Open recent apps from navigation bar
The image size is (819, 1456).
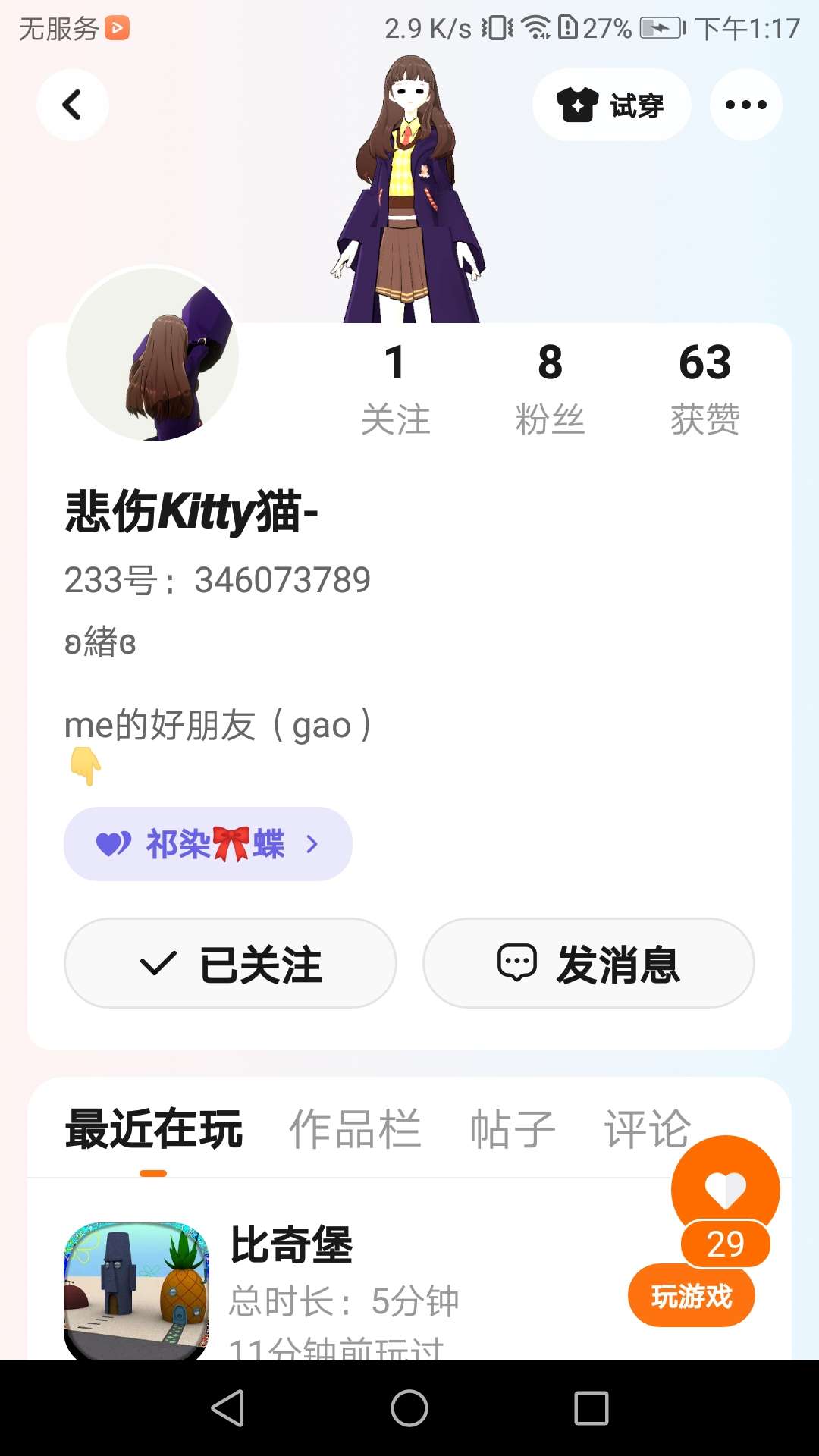point(591,1408)
